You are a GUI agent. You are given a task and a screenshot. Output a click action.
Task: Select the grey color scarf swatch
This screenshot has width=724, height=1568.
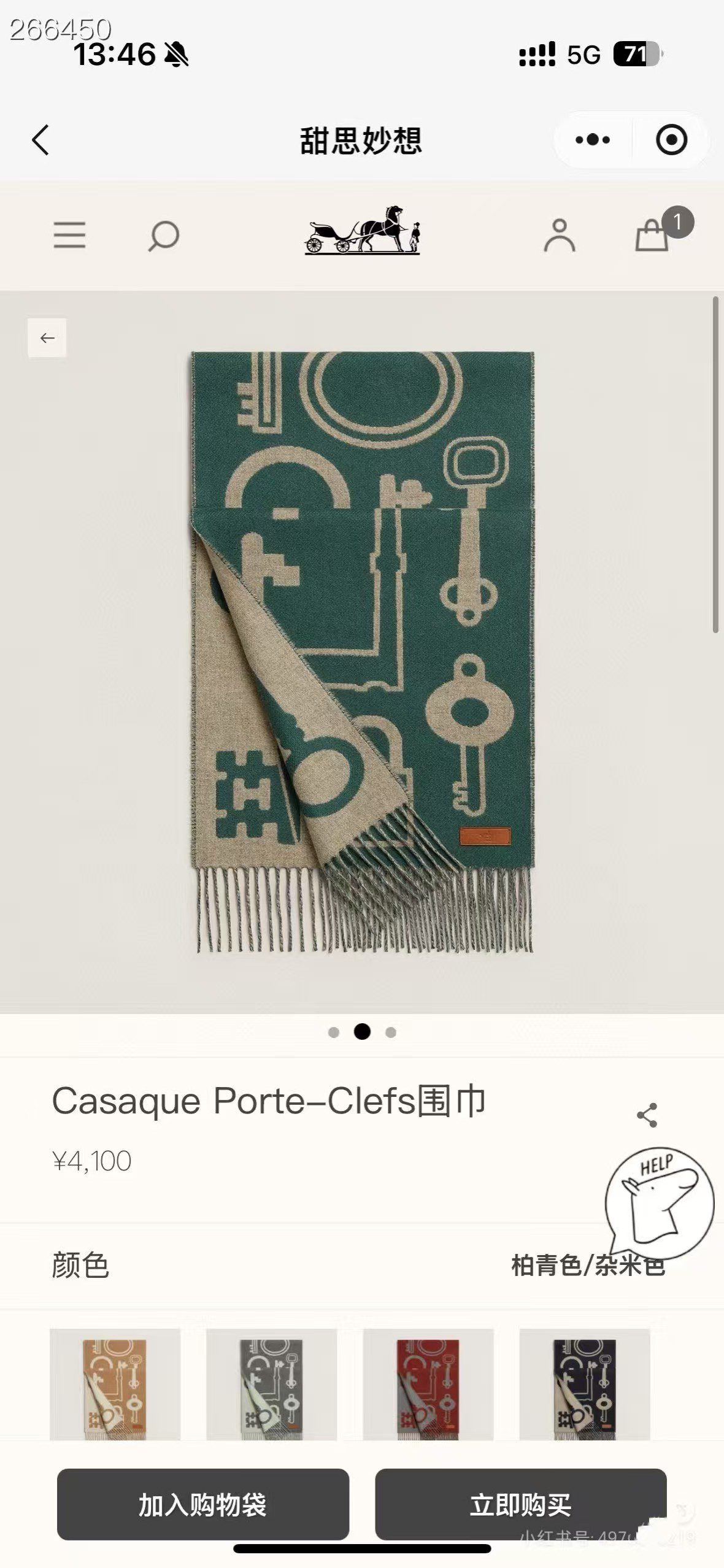(x=271, y=1383)
